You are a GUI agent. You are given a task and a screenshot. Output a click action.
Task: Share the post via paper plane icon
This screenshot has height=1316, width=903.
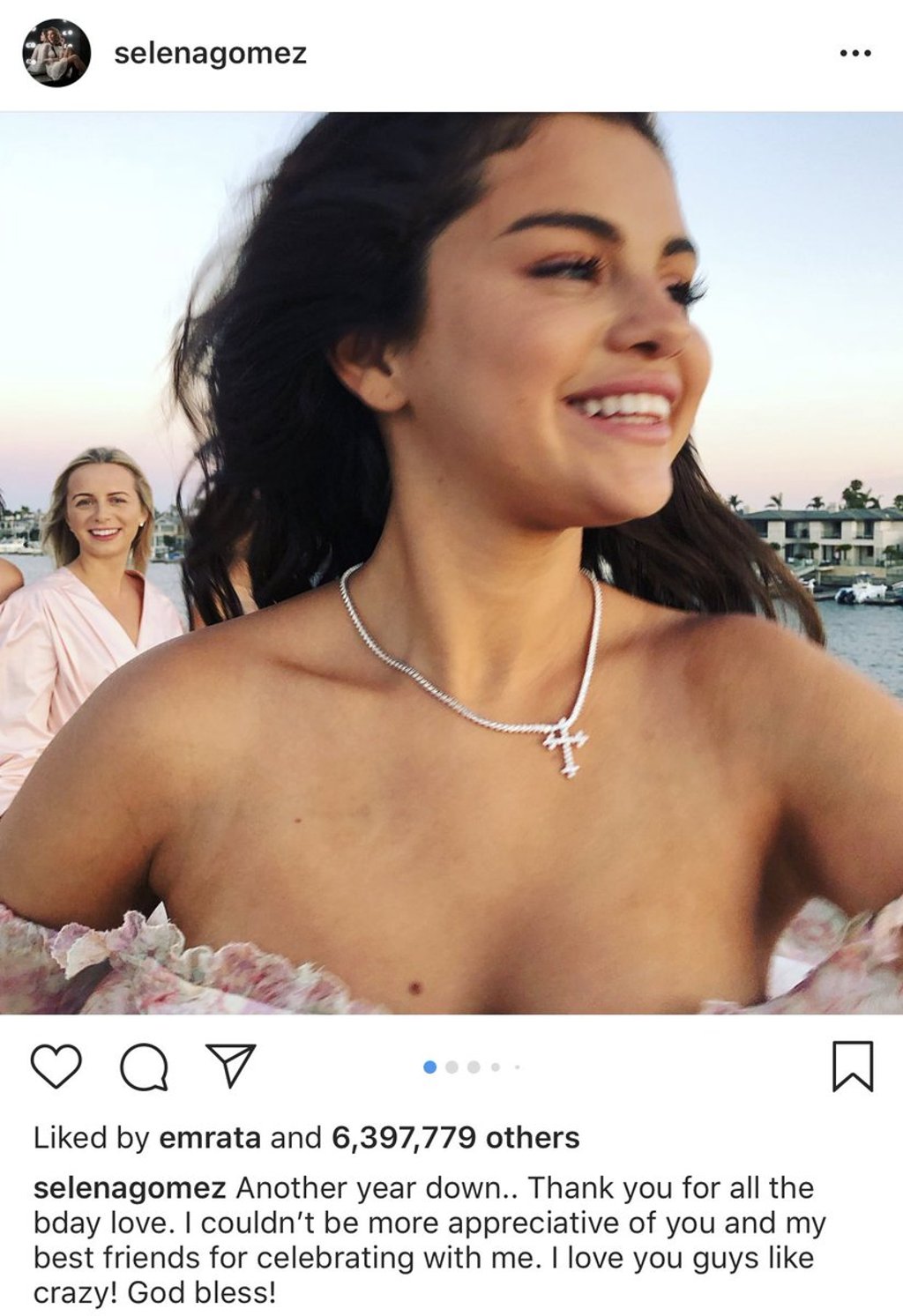point(230,1065)
